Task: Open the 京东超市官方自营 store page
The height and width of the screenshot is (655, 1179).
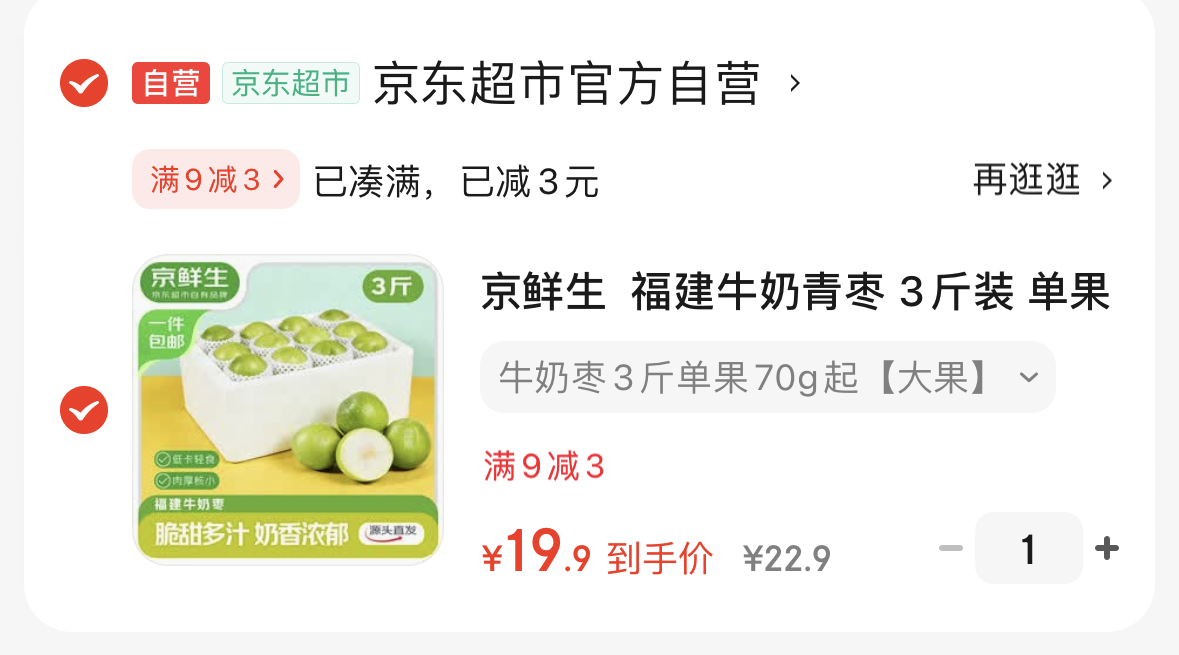Action: pyautogui.click(x=587, y=83)
